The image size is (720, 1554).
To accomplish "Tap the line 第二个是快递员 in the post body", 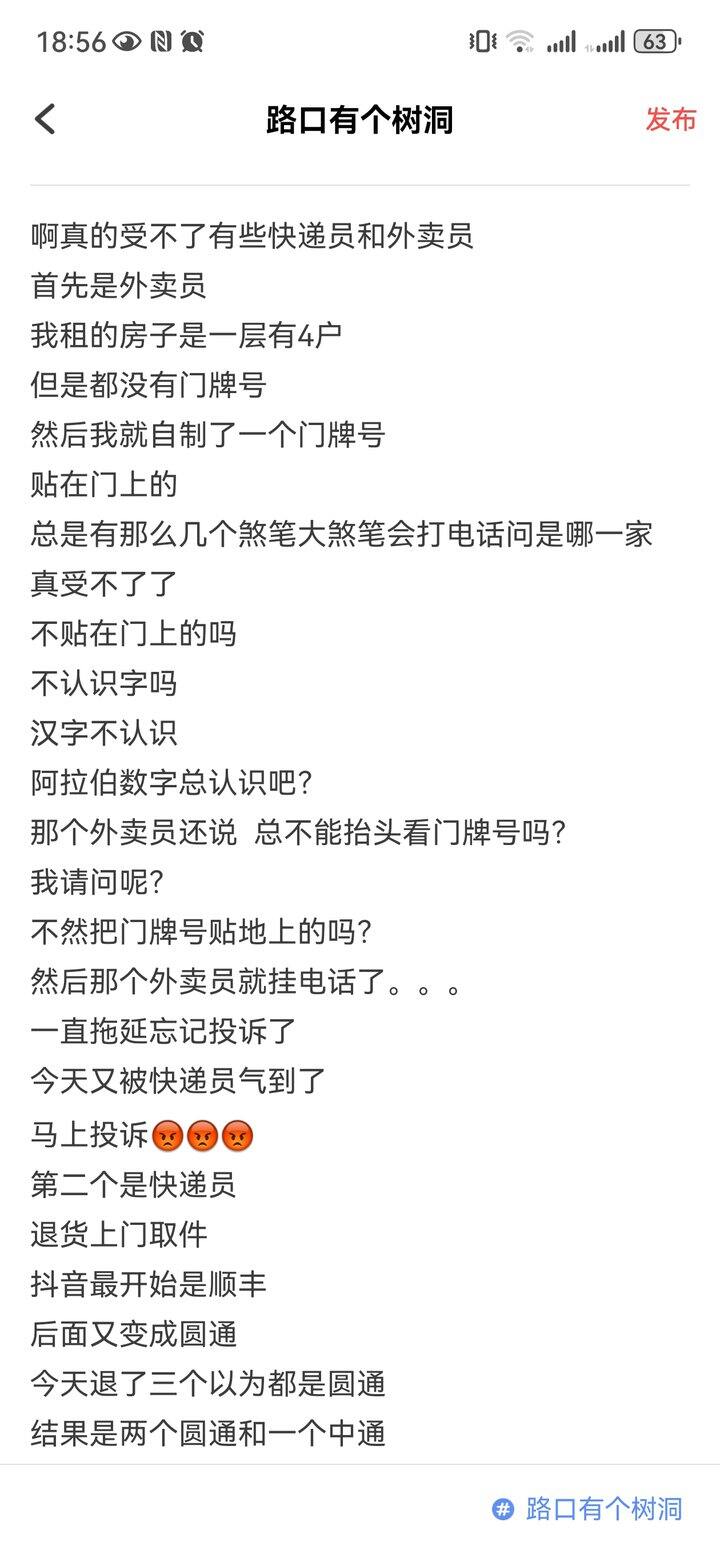I will click(130, 1186).
